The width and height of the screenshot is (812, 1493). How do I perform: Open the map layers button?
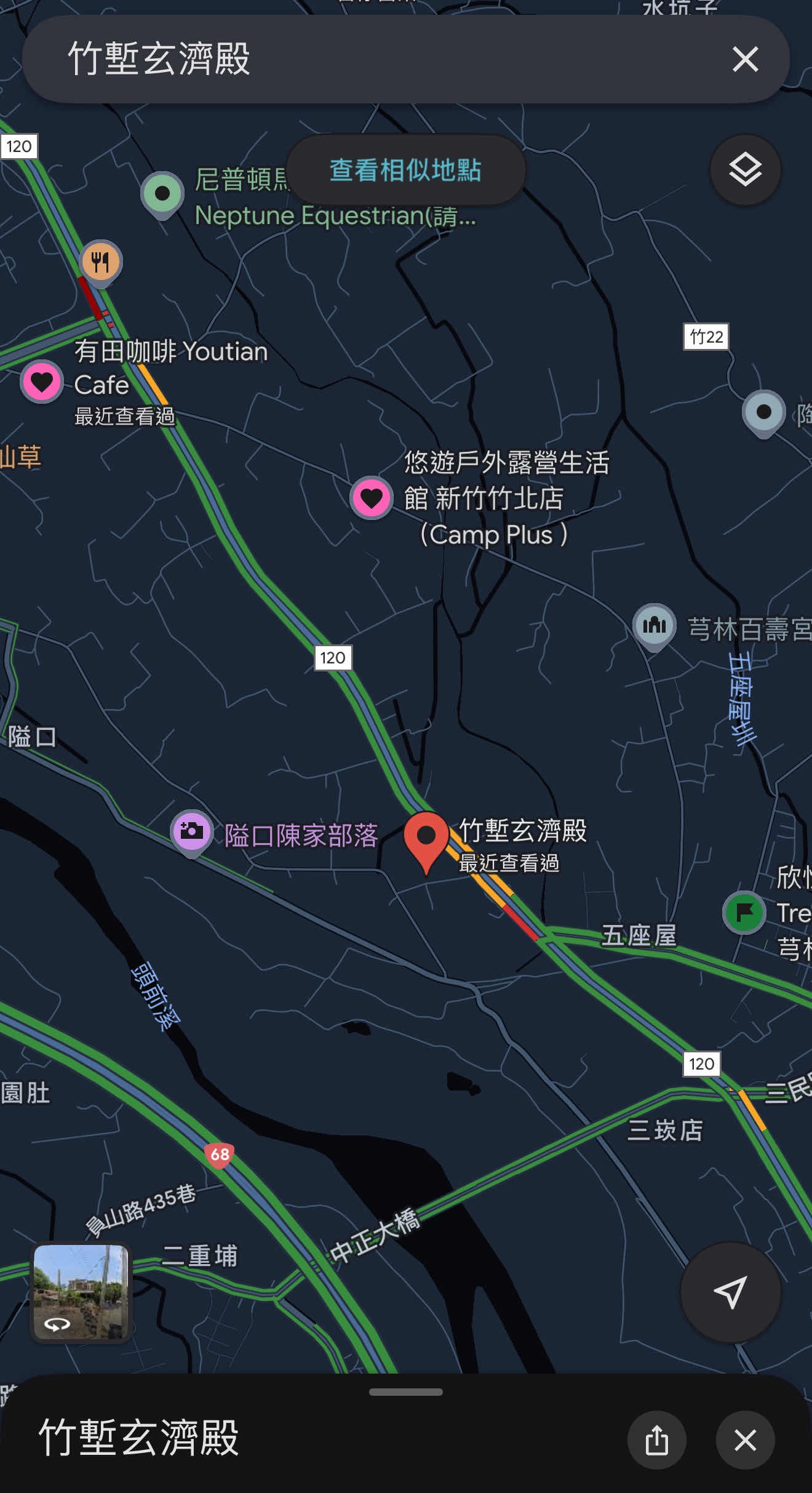pyautogui.click(x=745, y=170)
